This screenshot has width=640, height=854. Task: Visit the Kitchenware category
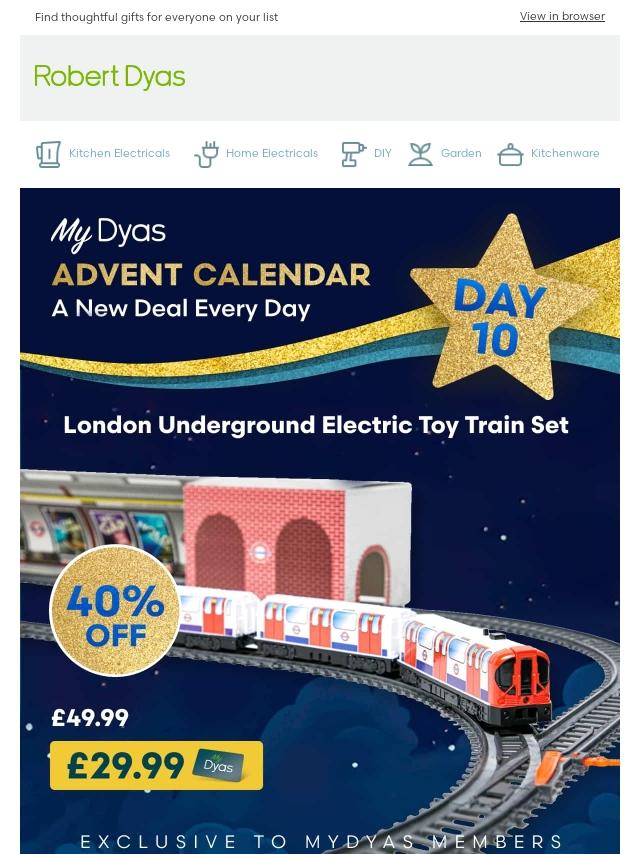[x=550, y=154]
